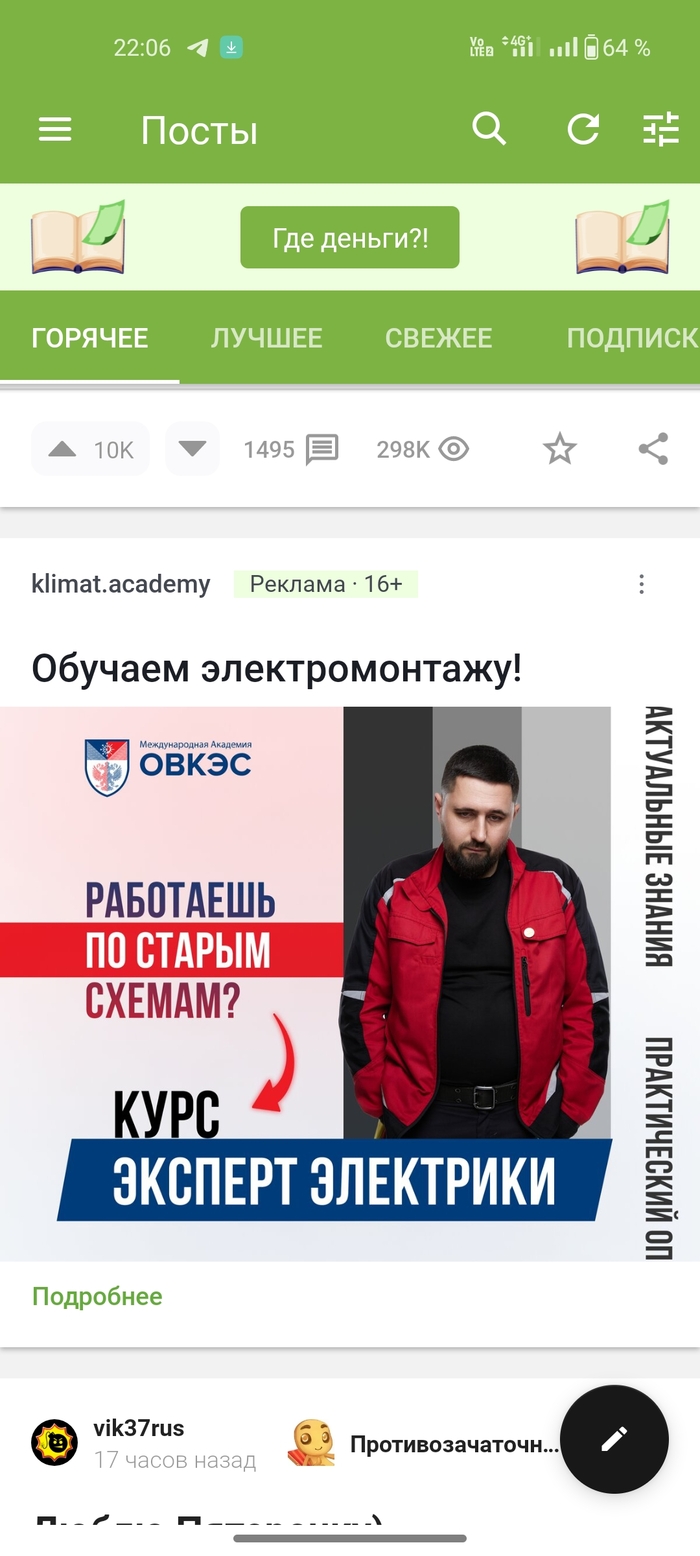The width and height of the screenshot is (700, 1556).
Task: Switch to the Свежее tab
Action: pos(438,338)
